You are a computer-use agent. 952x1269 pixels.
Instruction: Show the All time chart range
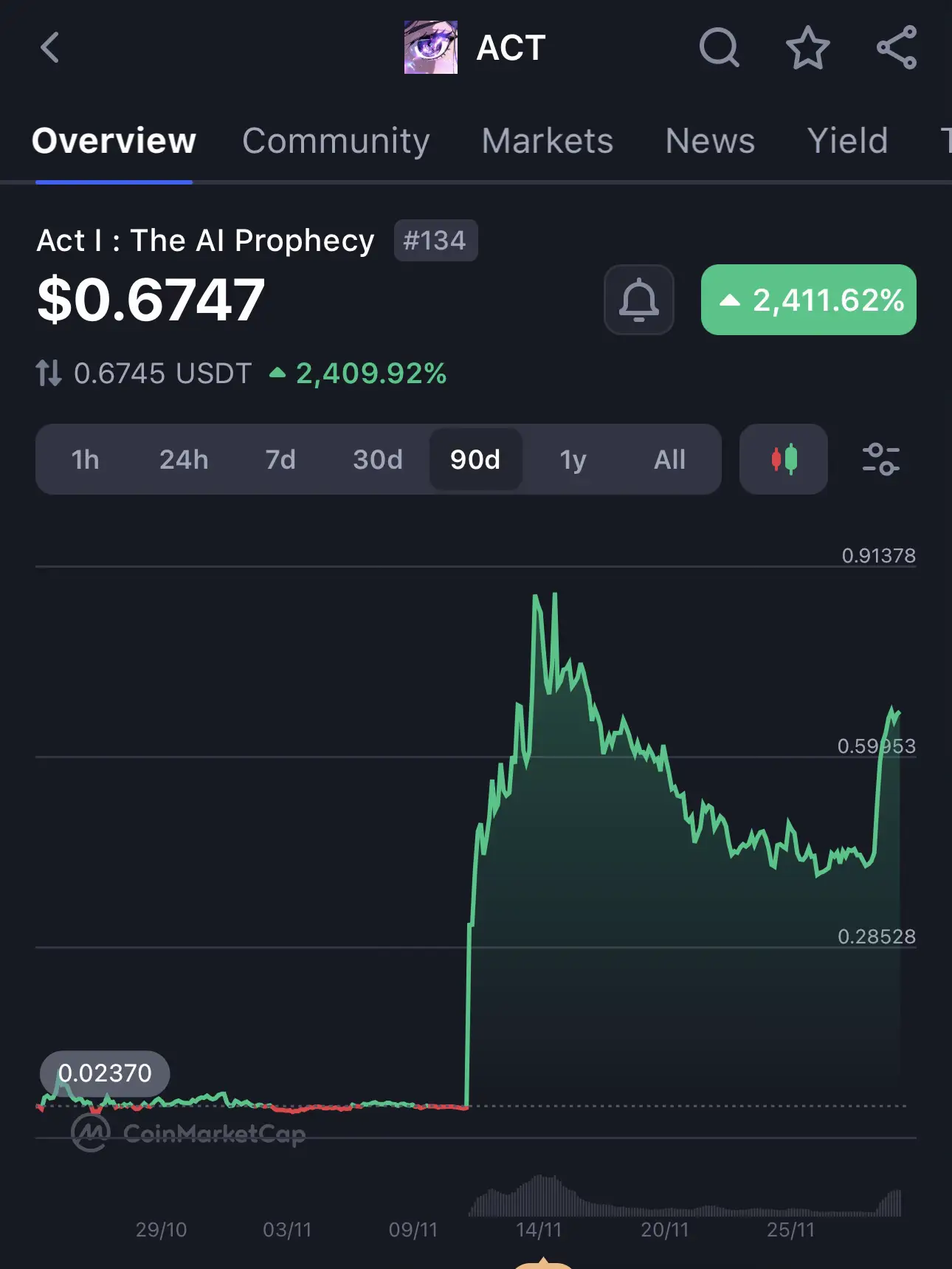669,460
